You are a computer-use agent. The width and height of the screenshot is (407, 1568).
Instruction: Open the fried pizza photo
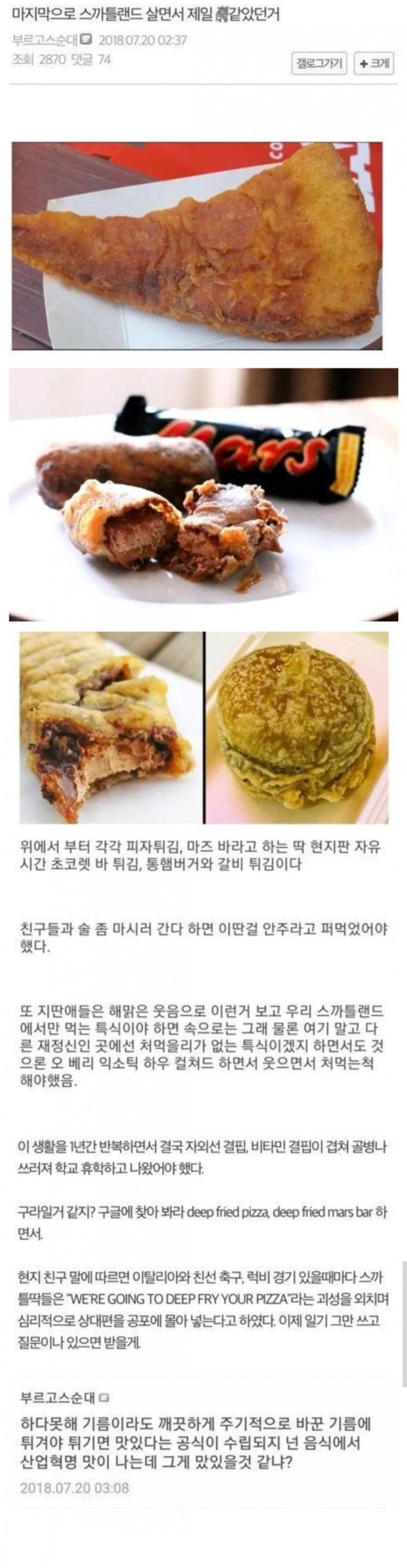197,246
